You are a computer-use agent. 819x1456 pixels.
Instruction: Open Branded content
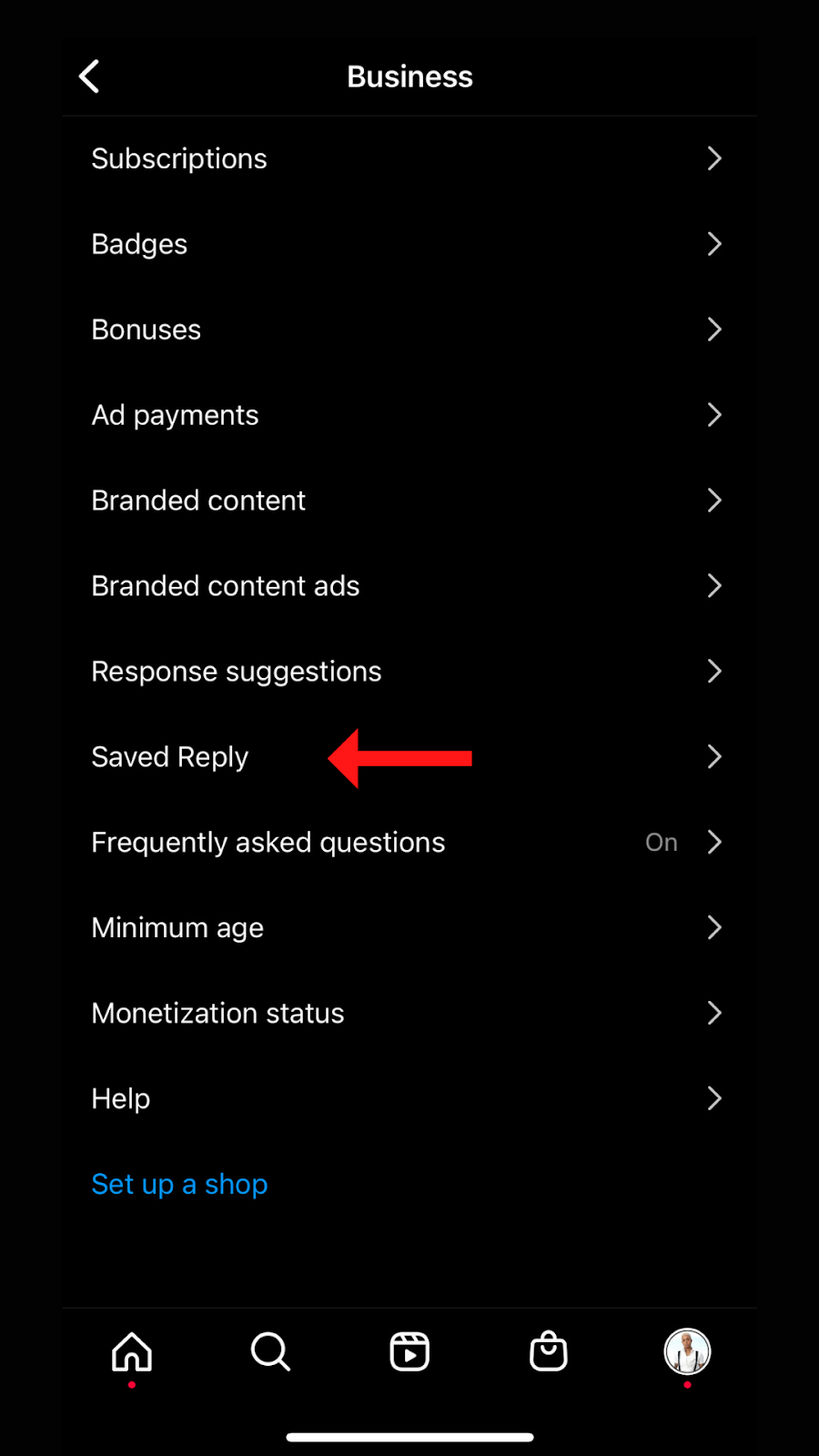[x=409, y=500]
